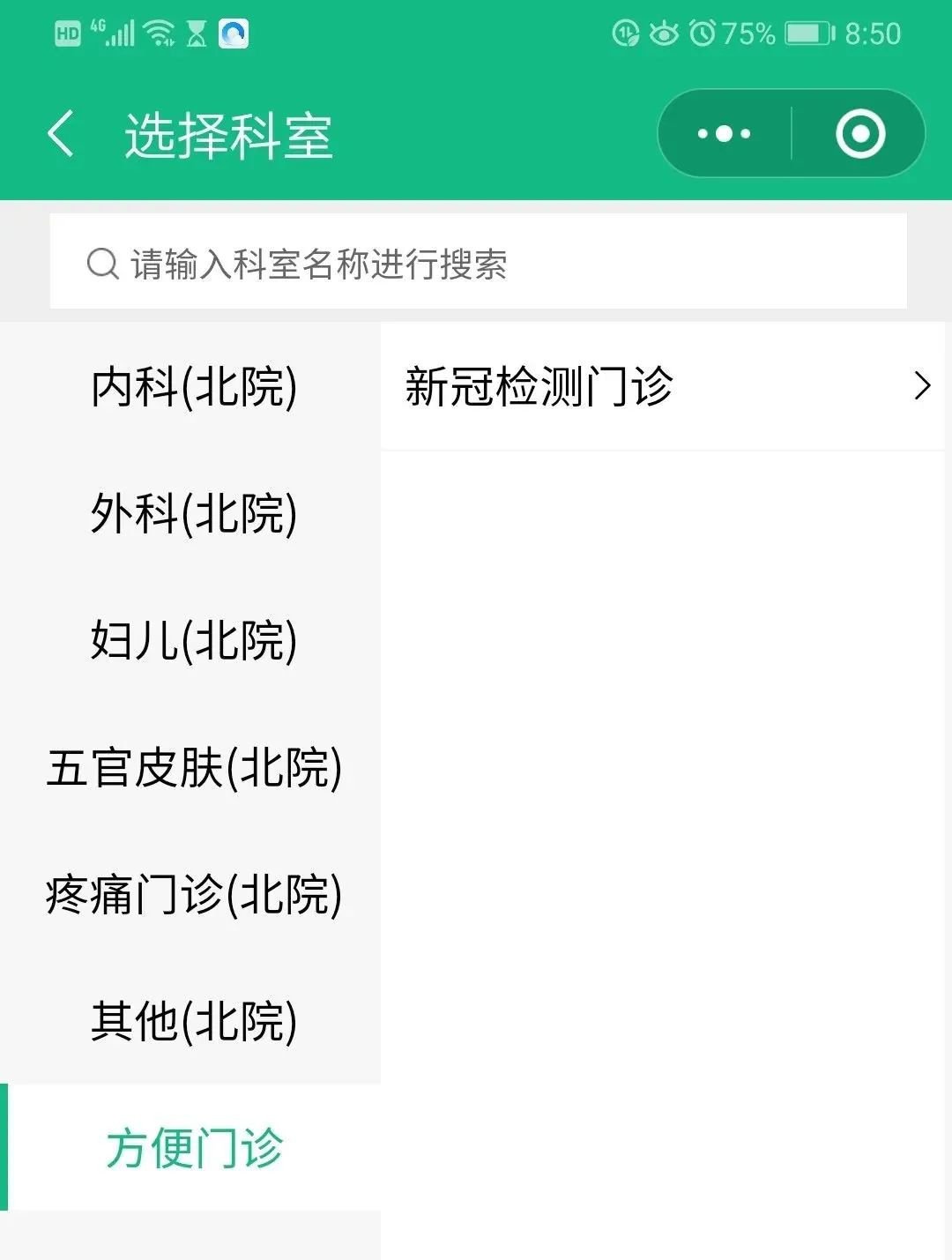The height and width of the screenshot is (1260, 952).
Task: Select 内科(北院) category
Action: click(x=193, y=386)
